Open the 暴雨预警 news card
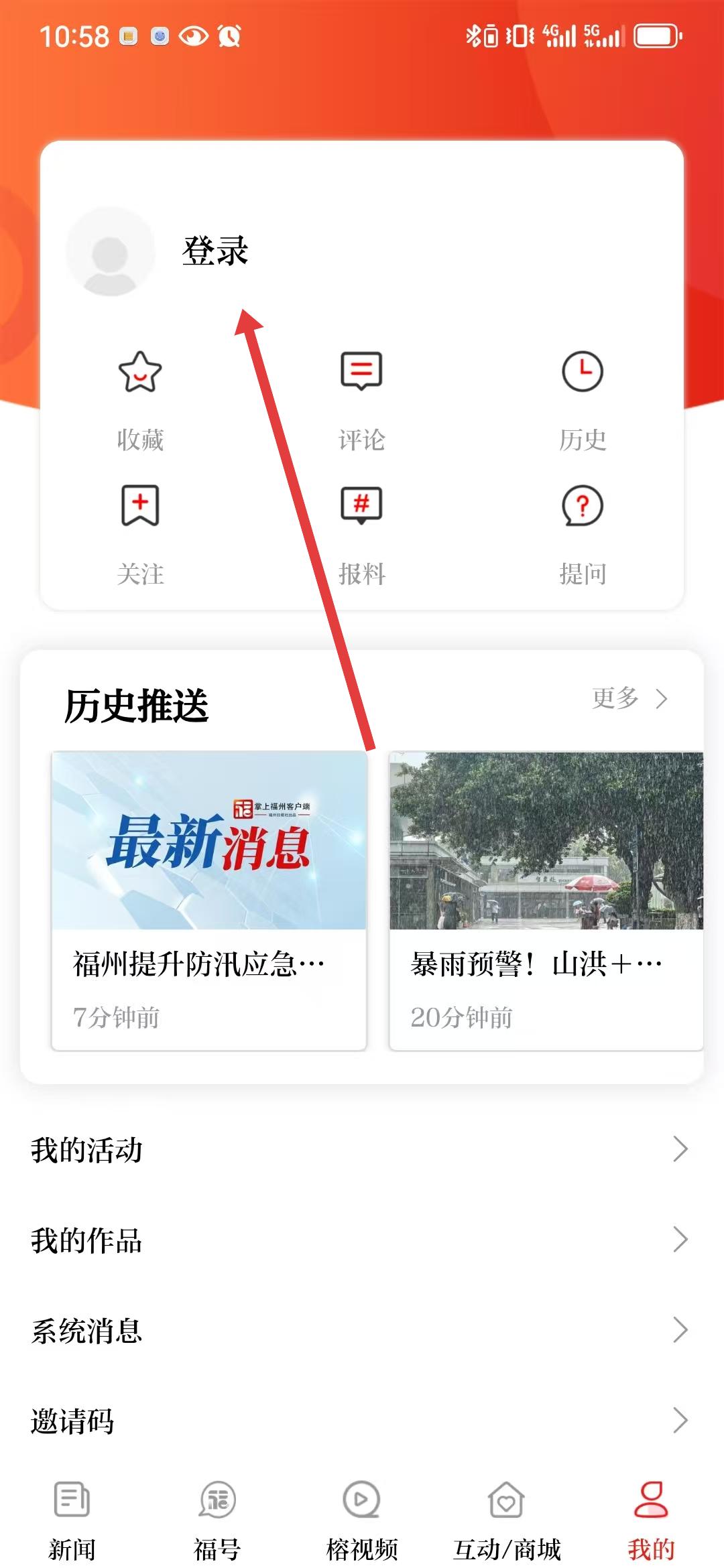 [x=546, y=900]
